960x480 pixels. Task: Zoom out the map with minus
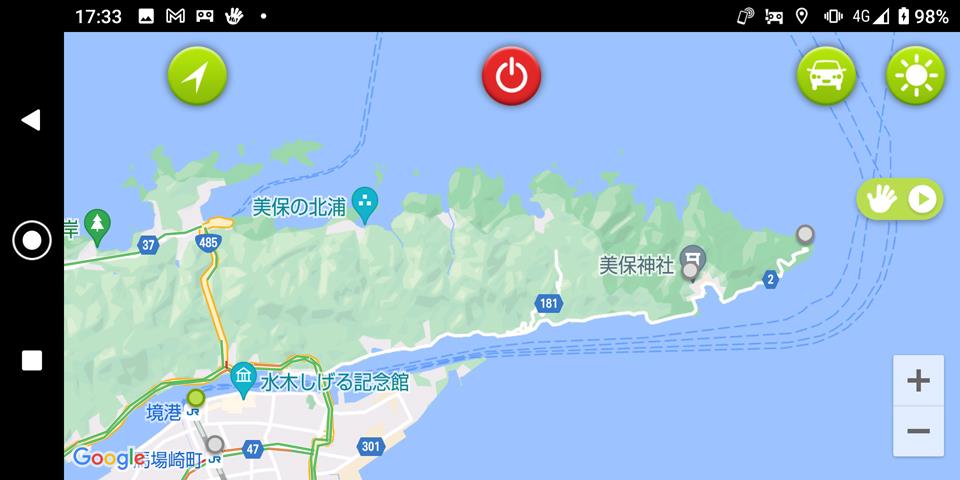pos(918,432)
